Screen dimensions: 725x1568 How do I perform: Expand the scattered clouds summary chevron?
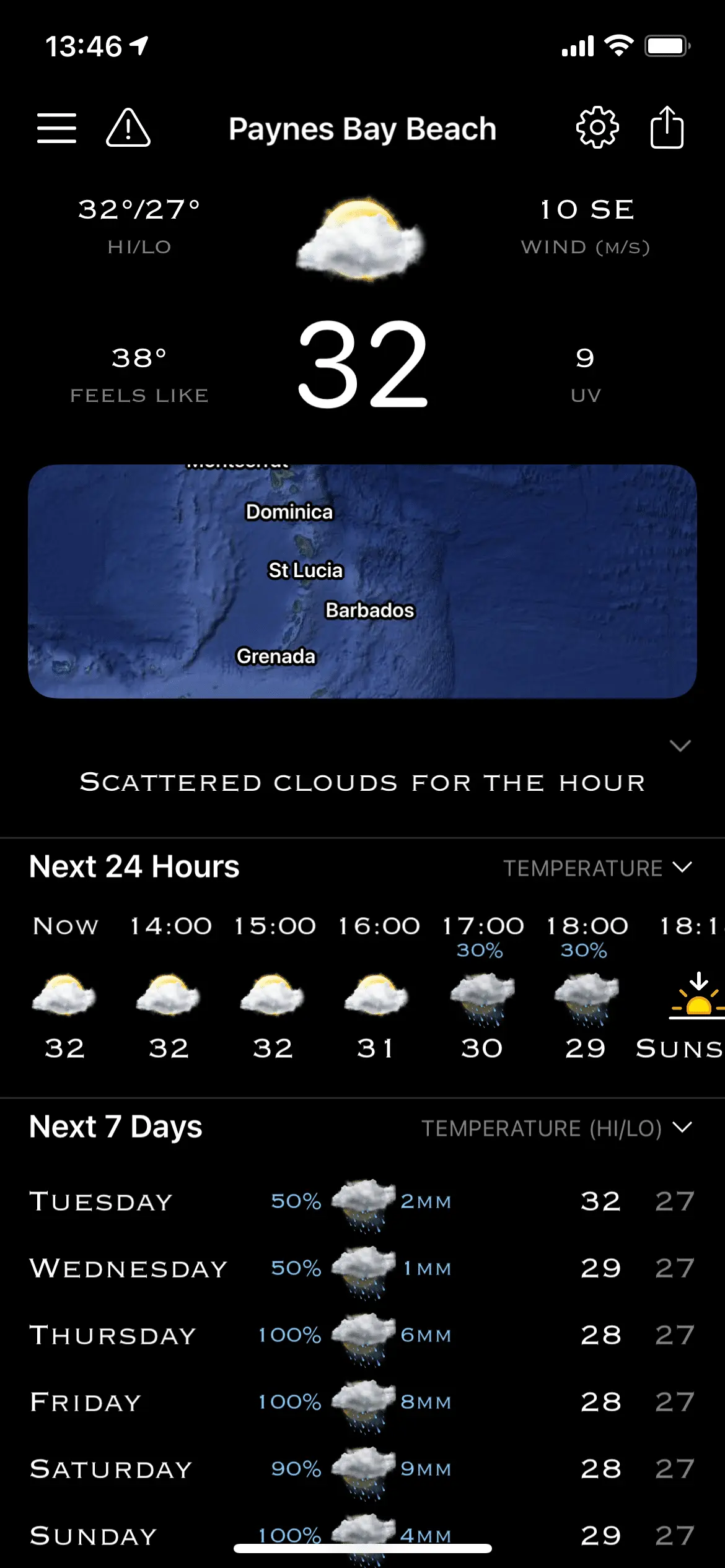680,746
